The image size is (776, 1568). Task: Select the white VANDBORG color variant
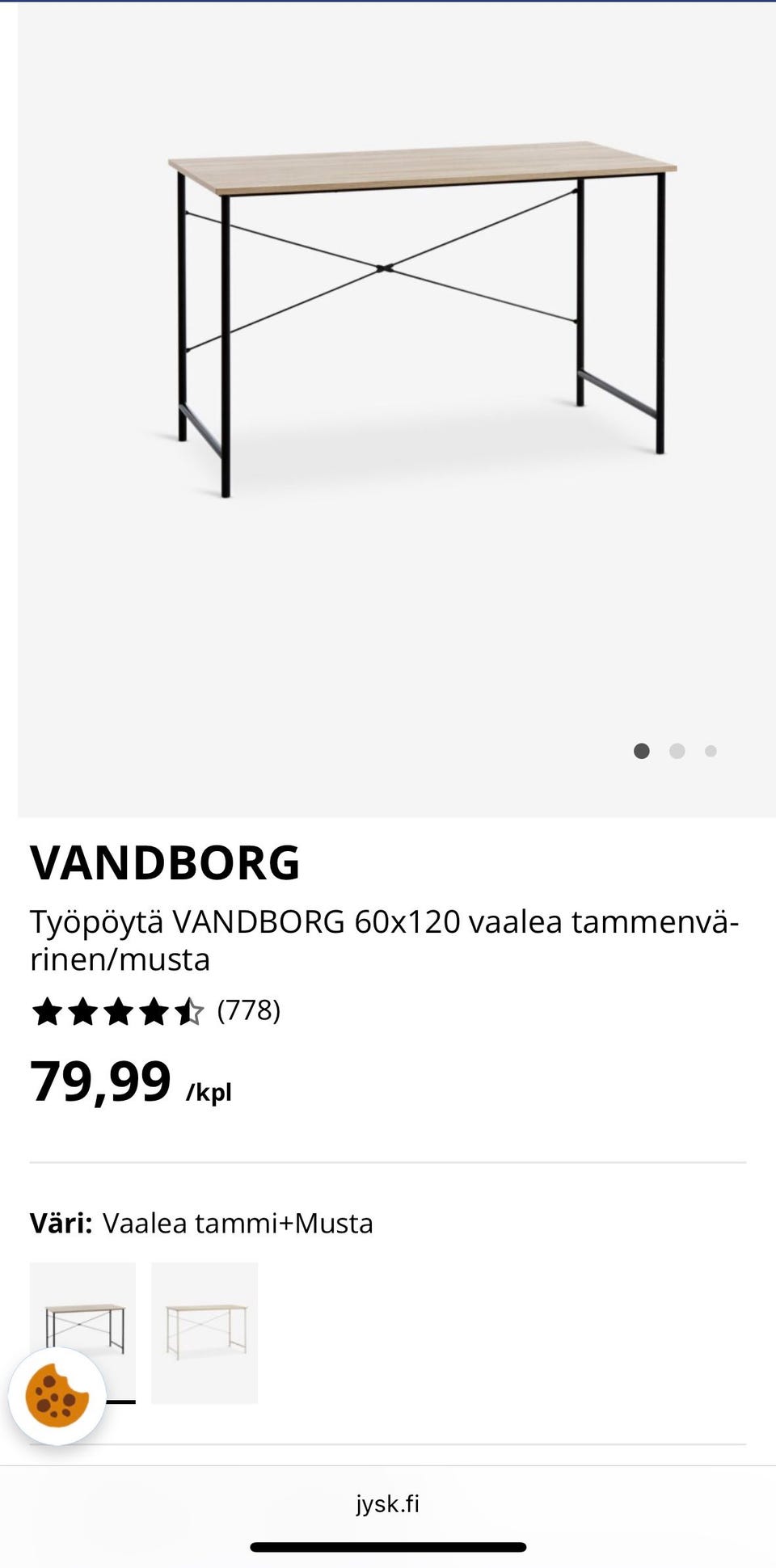205,1333
